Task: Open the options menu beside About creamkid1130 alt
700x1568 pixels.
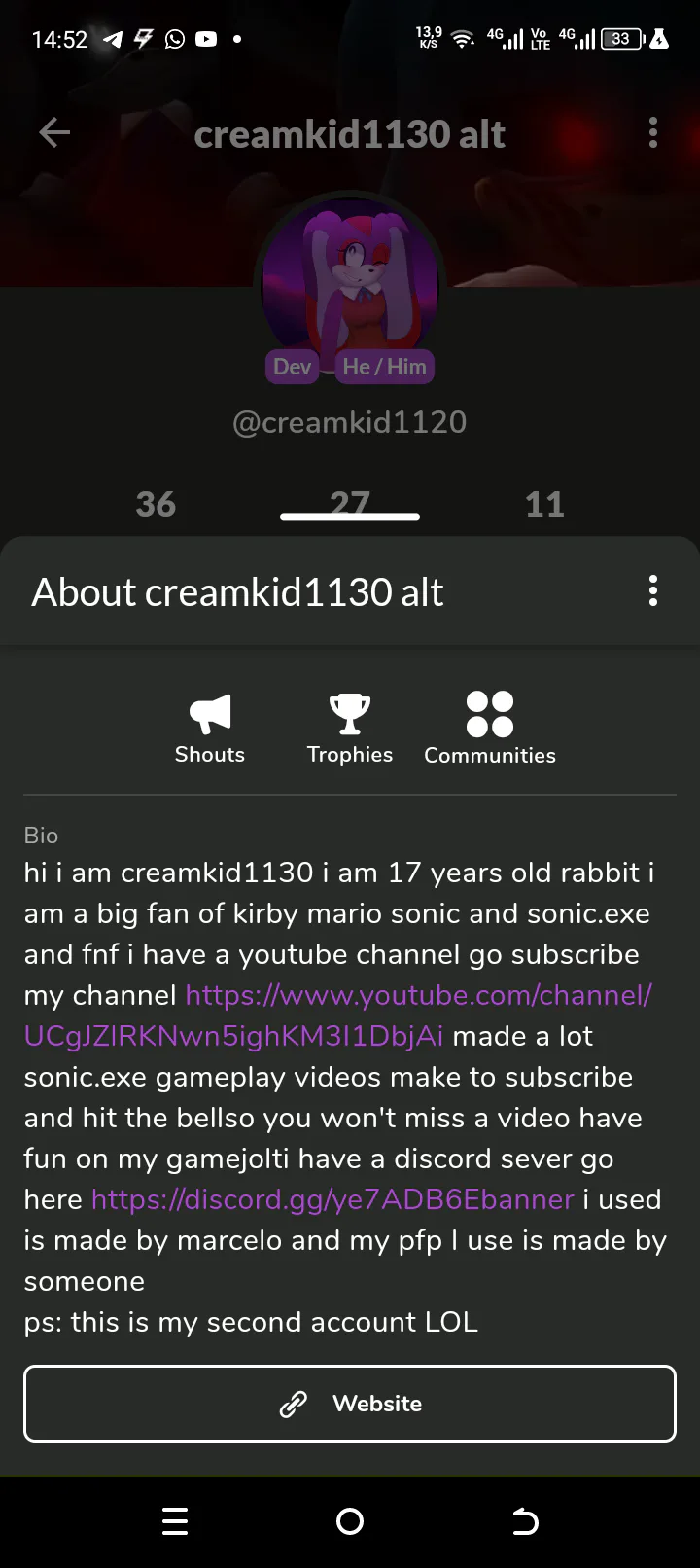Action: pyautogui.click(x=653, y=590)
